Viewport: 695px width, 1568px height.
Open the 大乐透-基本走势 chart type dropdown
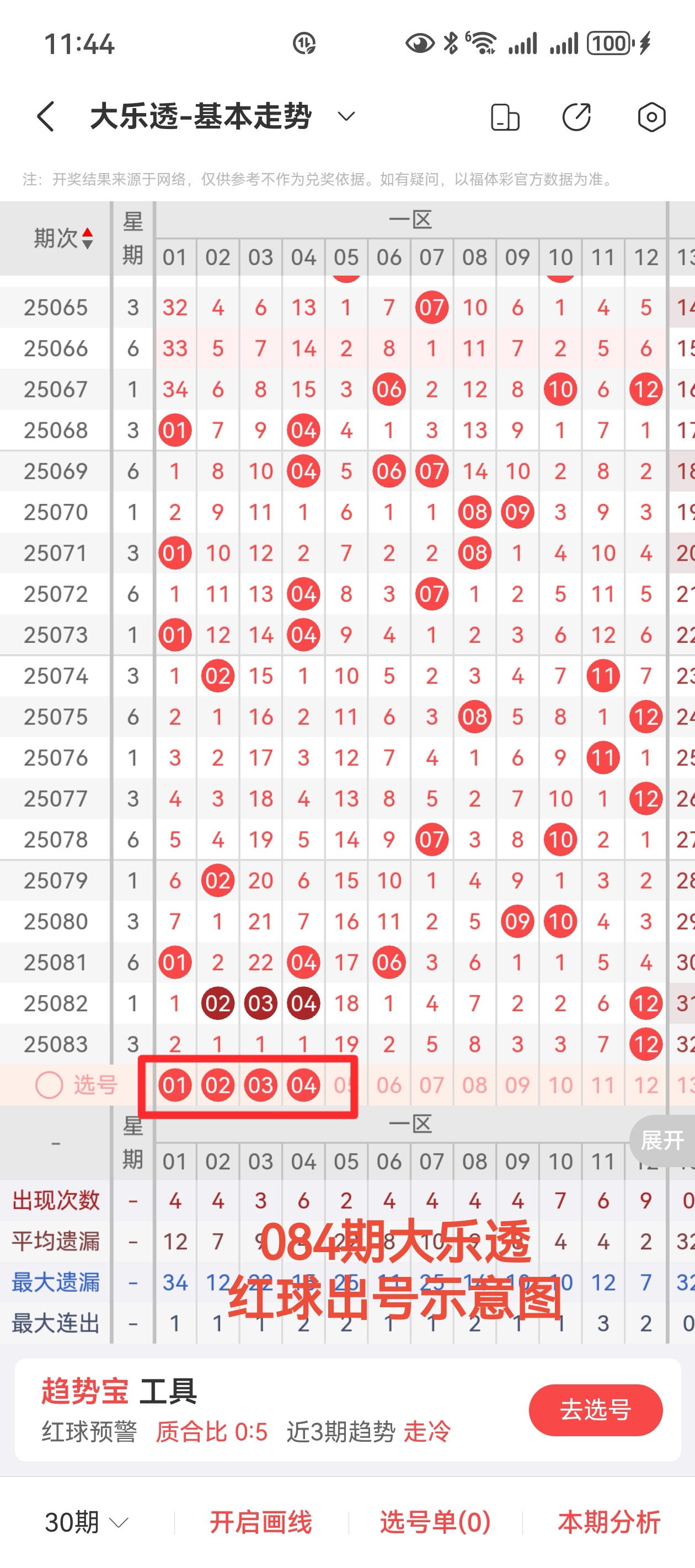tap(345, 116)
